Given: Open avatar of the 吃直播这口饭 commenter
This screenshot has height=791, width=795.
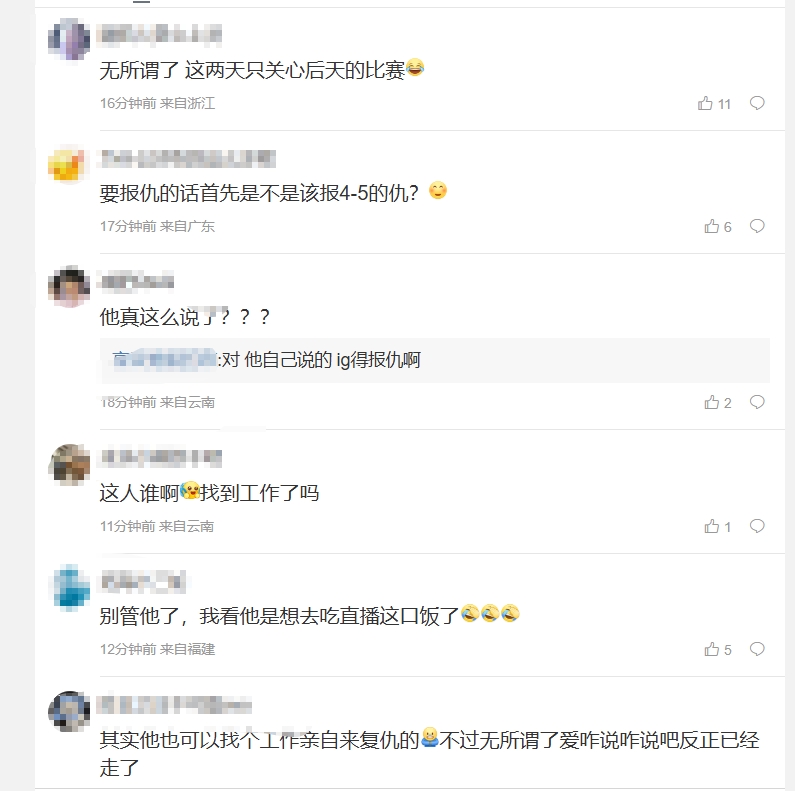Looking at the screenshot, I should click(x=69, y=587).
